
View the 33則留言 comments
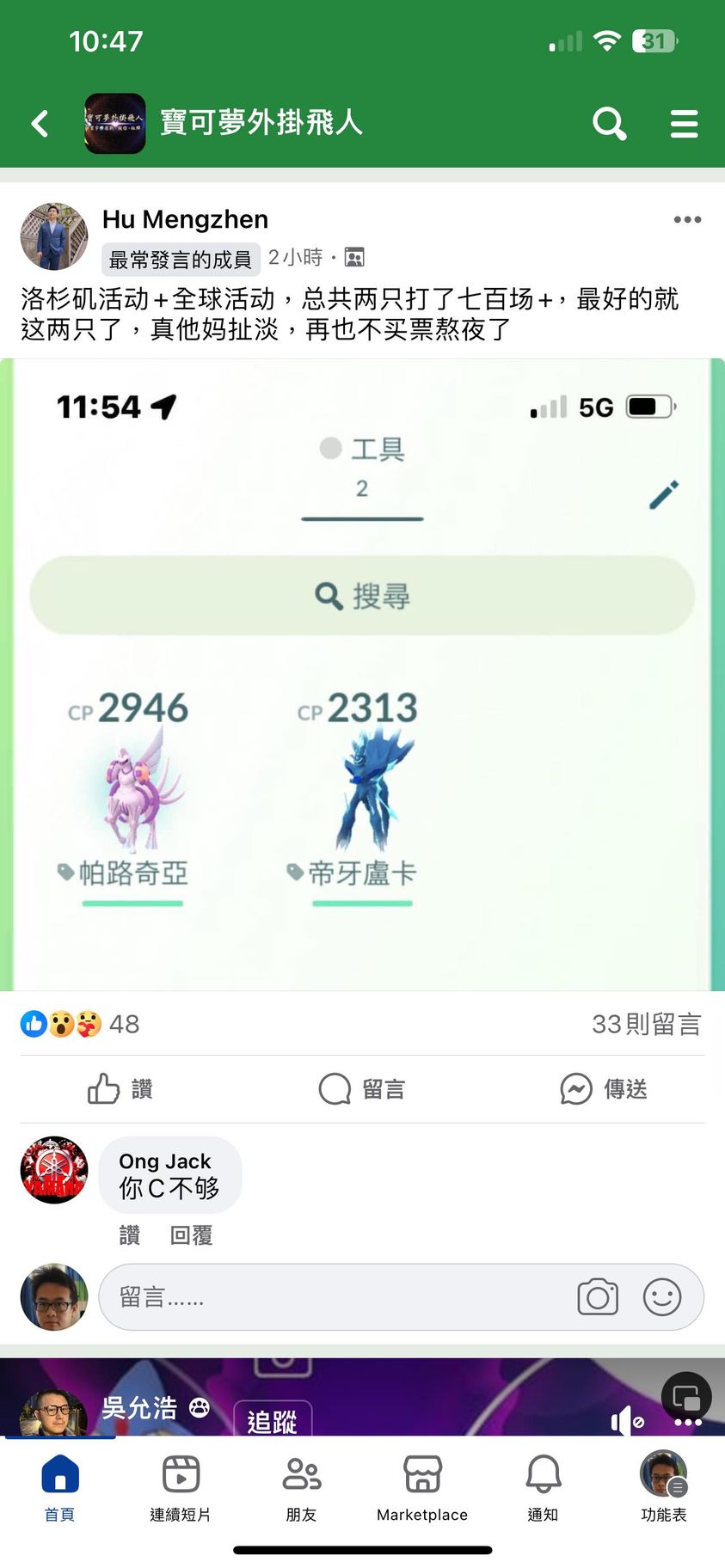(646, 1024)
